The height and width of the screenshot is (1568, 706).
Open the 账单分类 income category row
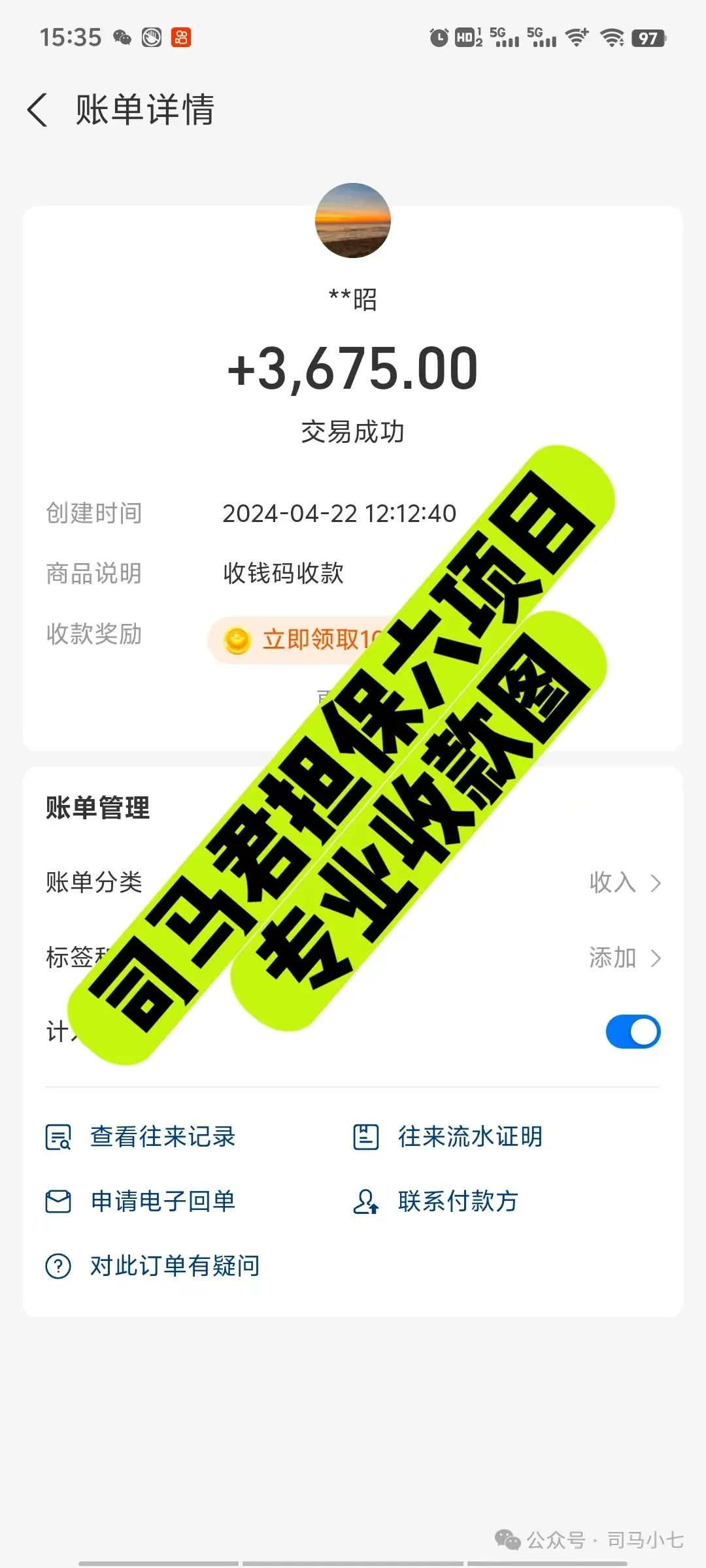click(624, 883)
